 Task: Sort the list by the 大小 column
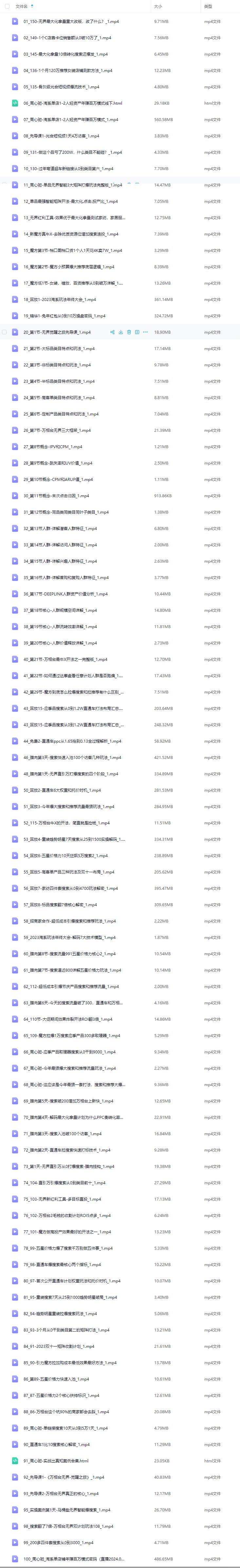pyautogui.click(x=158, y=6)
